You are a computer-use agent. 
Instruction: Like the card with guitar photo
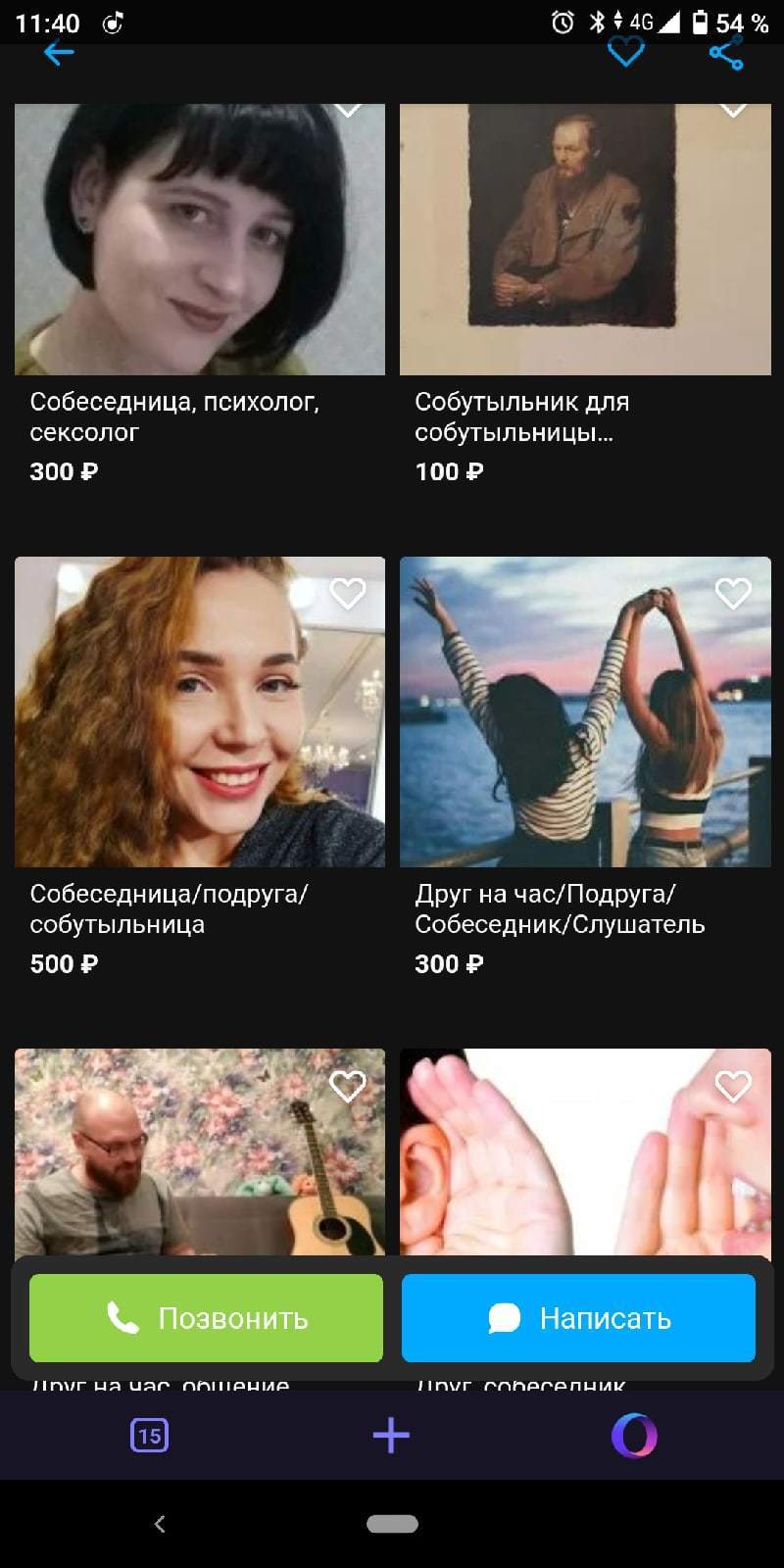pos(348,1086)
